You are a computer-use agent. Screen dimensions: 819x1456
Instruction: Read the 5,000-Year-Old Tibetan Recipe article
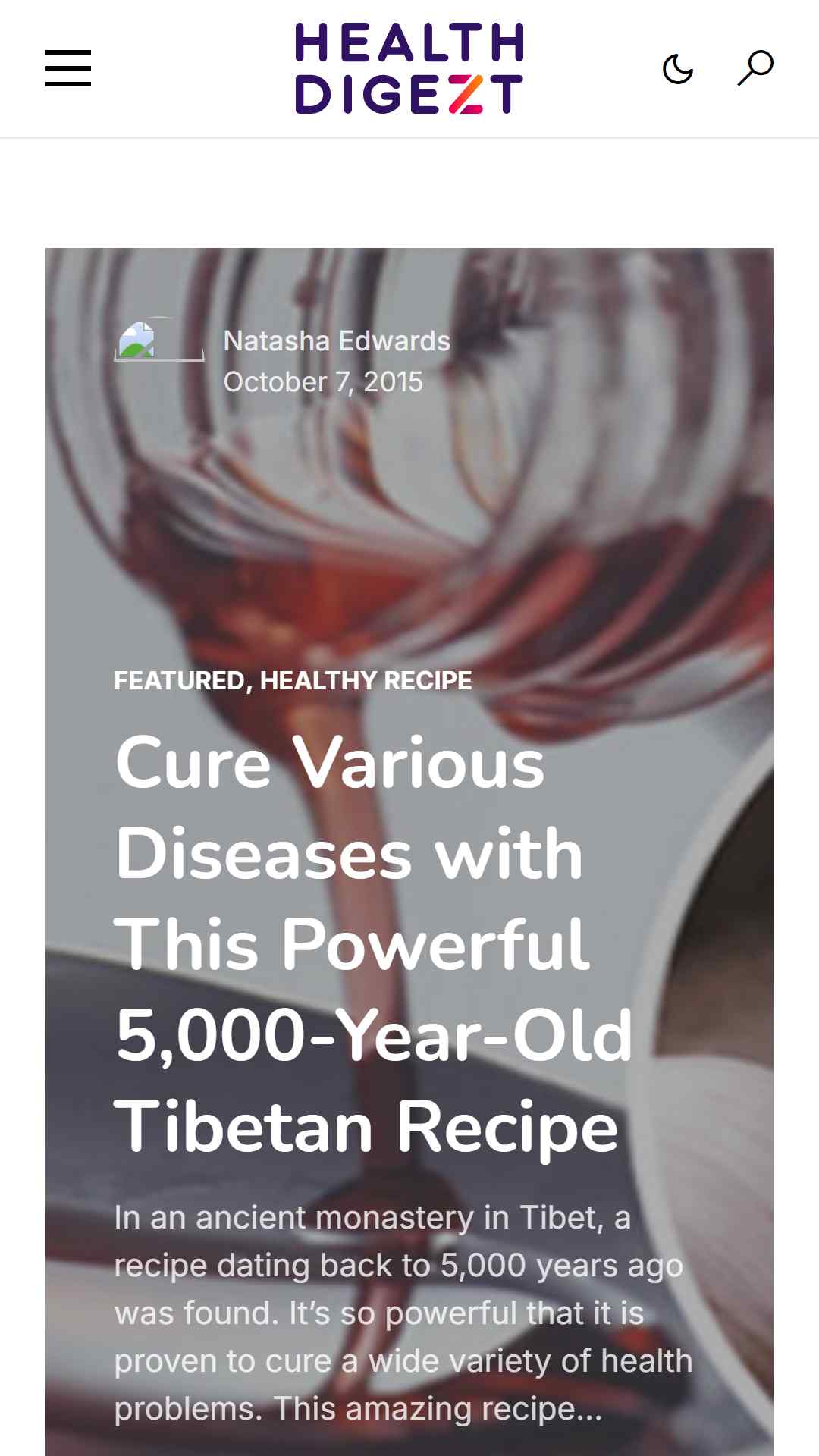(x=372, y=944)
